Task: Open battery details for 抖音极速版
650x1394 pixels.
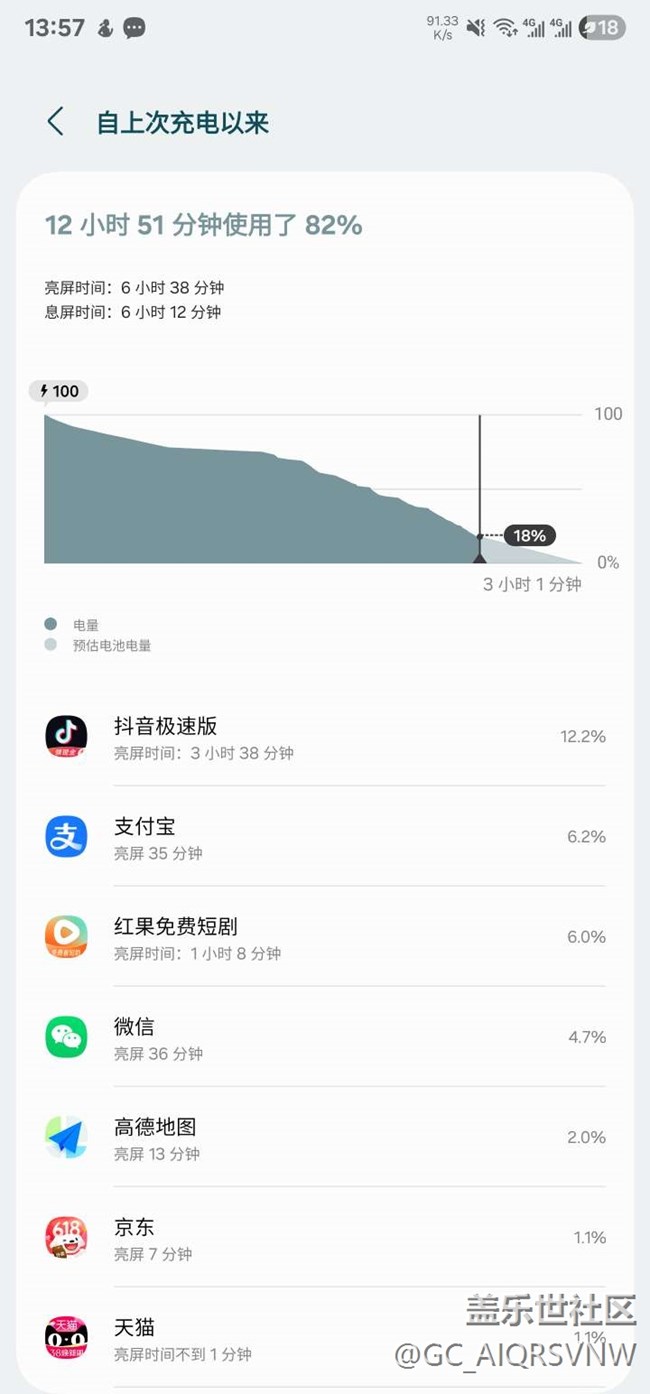Action: [x=325, y=737]
